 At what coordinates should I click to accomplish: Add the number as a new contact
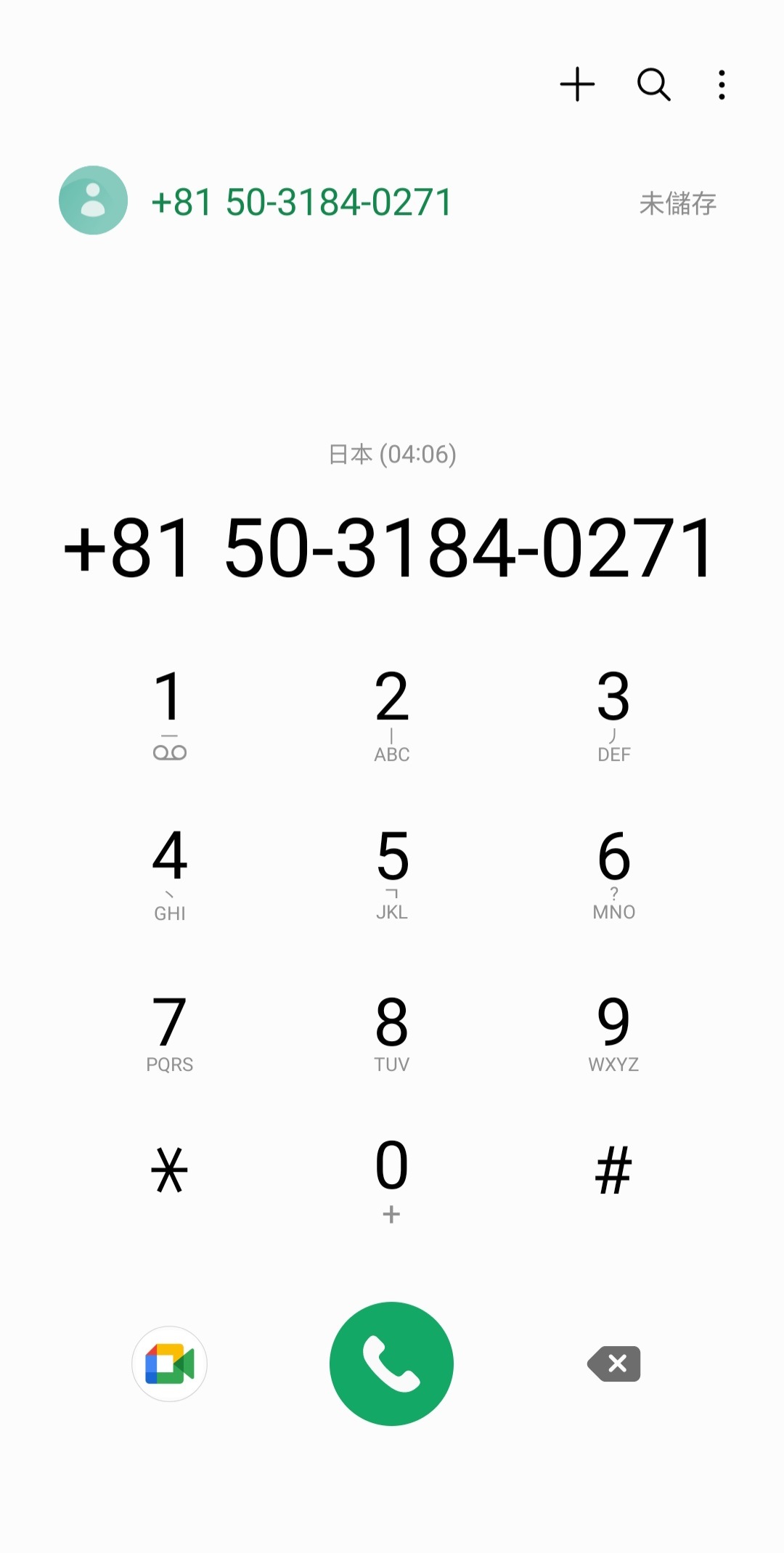(x=577, y=84)
